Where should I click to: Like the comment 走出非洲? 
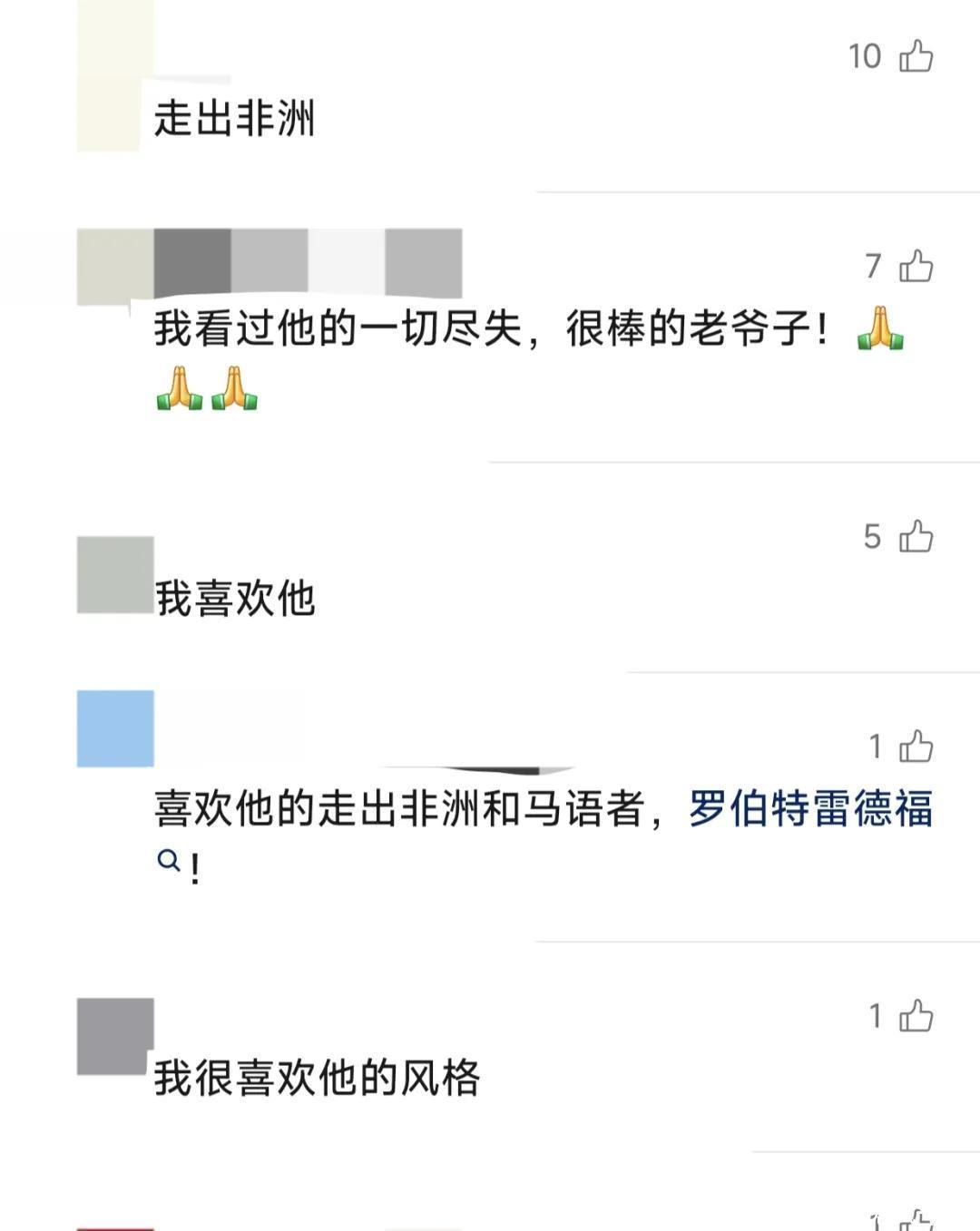(x=916, y=56)
